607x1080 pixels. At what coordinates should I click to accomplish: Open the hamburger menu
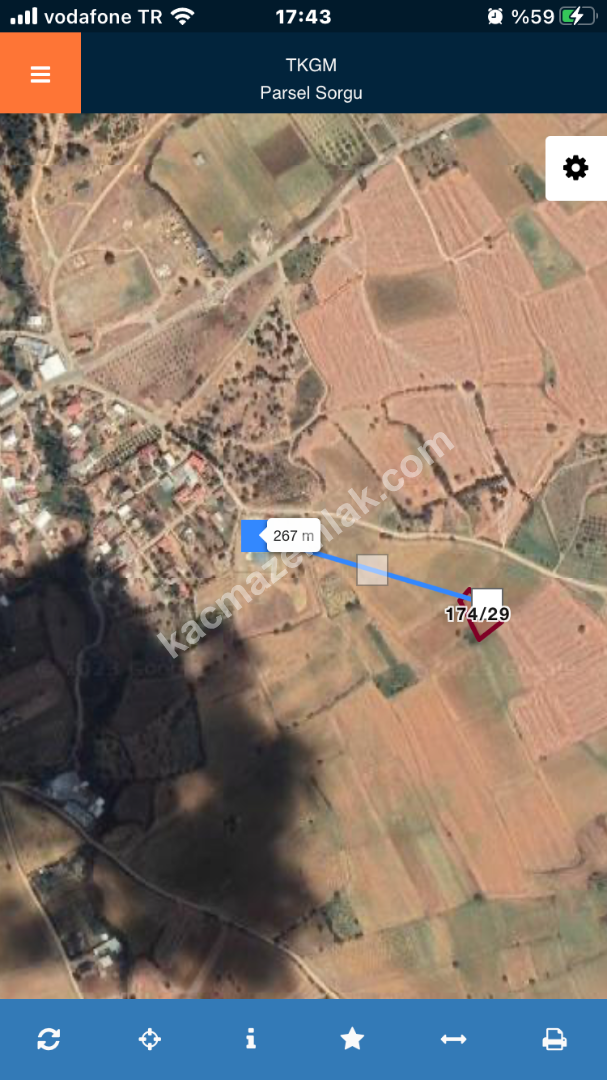[x=40, y=75]
